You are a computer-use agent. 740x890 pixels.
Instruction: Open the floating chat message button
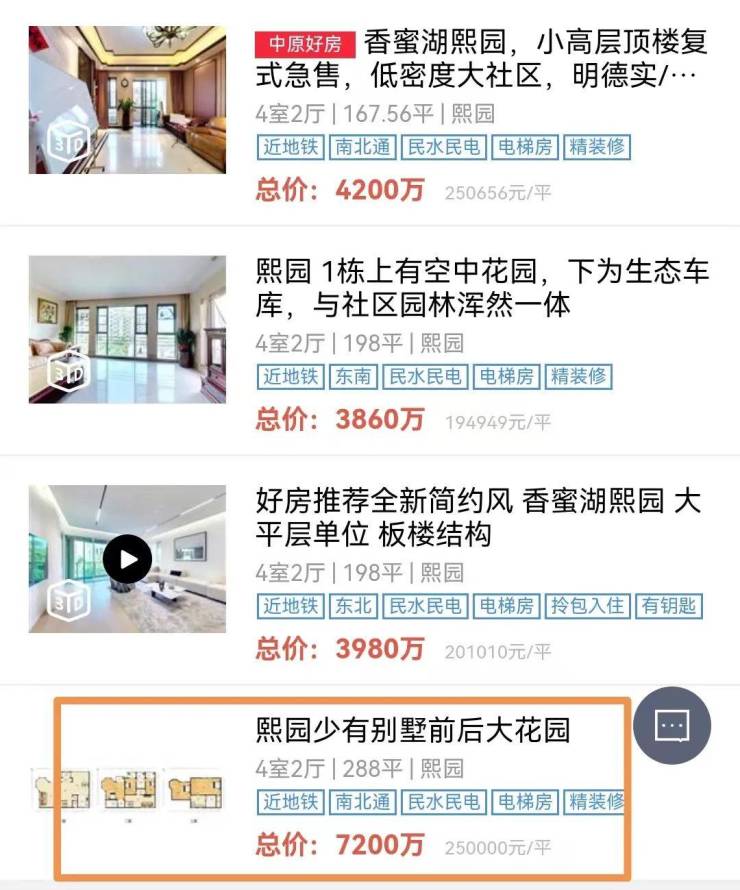pos(672,726)
